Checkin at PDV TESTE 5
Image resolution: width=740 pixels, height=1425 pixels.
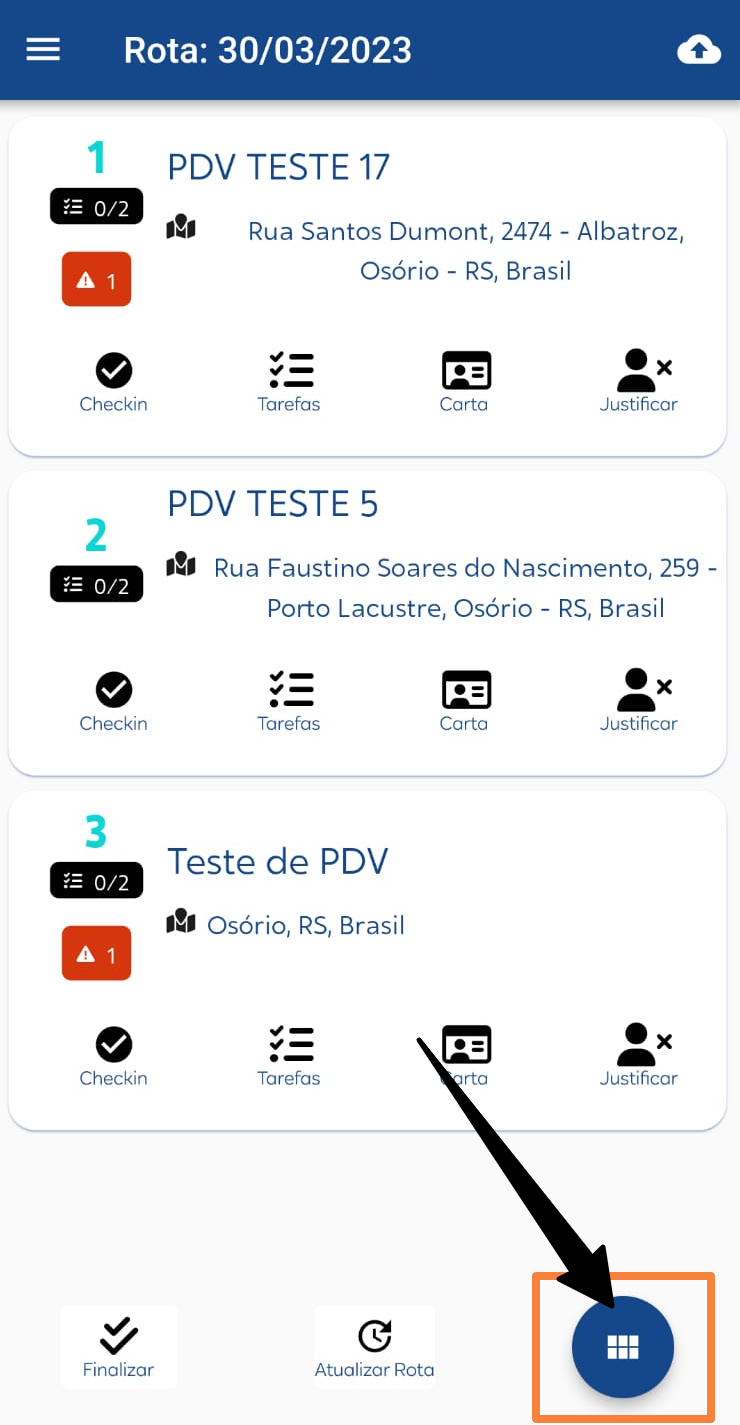[114, 702]
